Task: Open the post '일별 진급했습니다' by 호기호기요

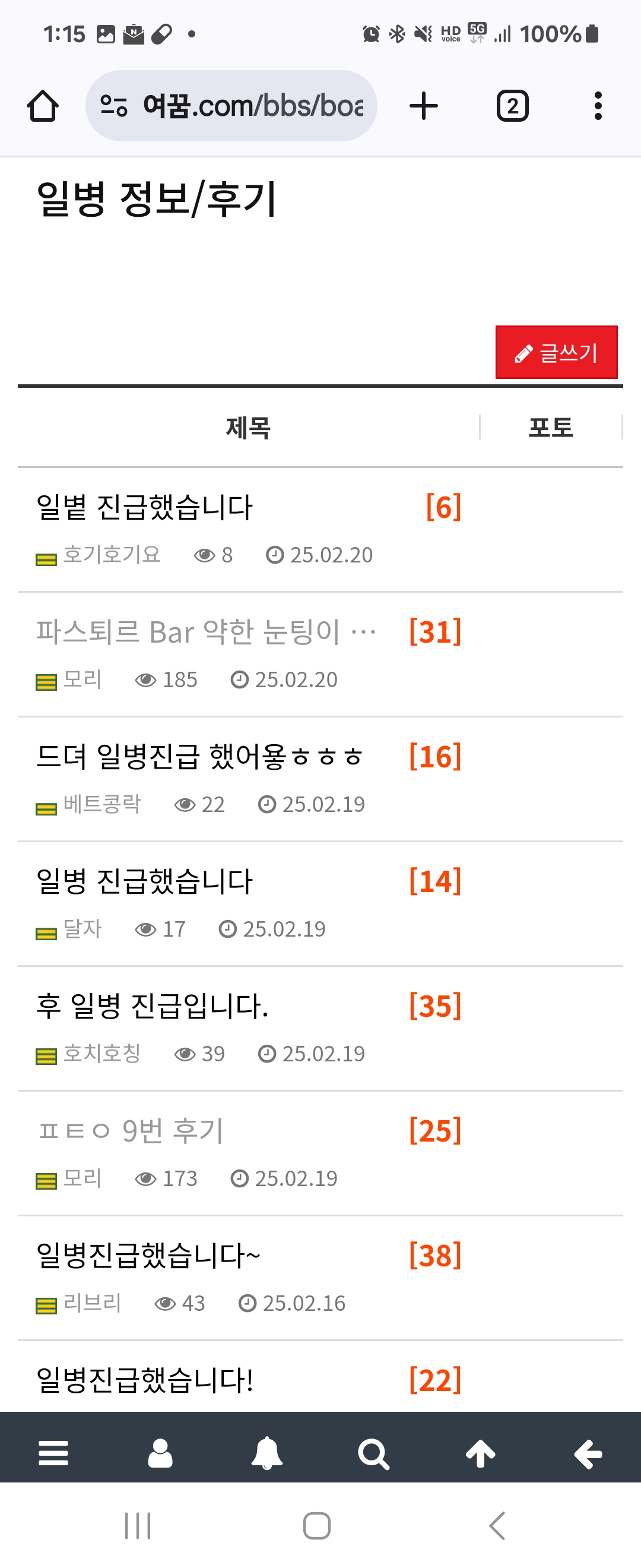Action: click(144, 507)
